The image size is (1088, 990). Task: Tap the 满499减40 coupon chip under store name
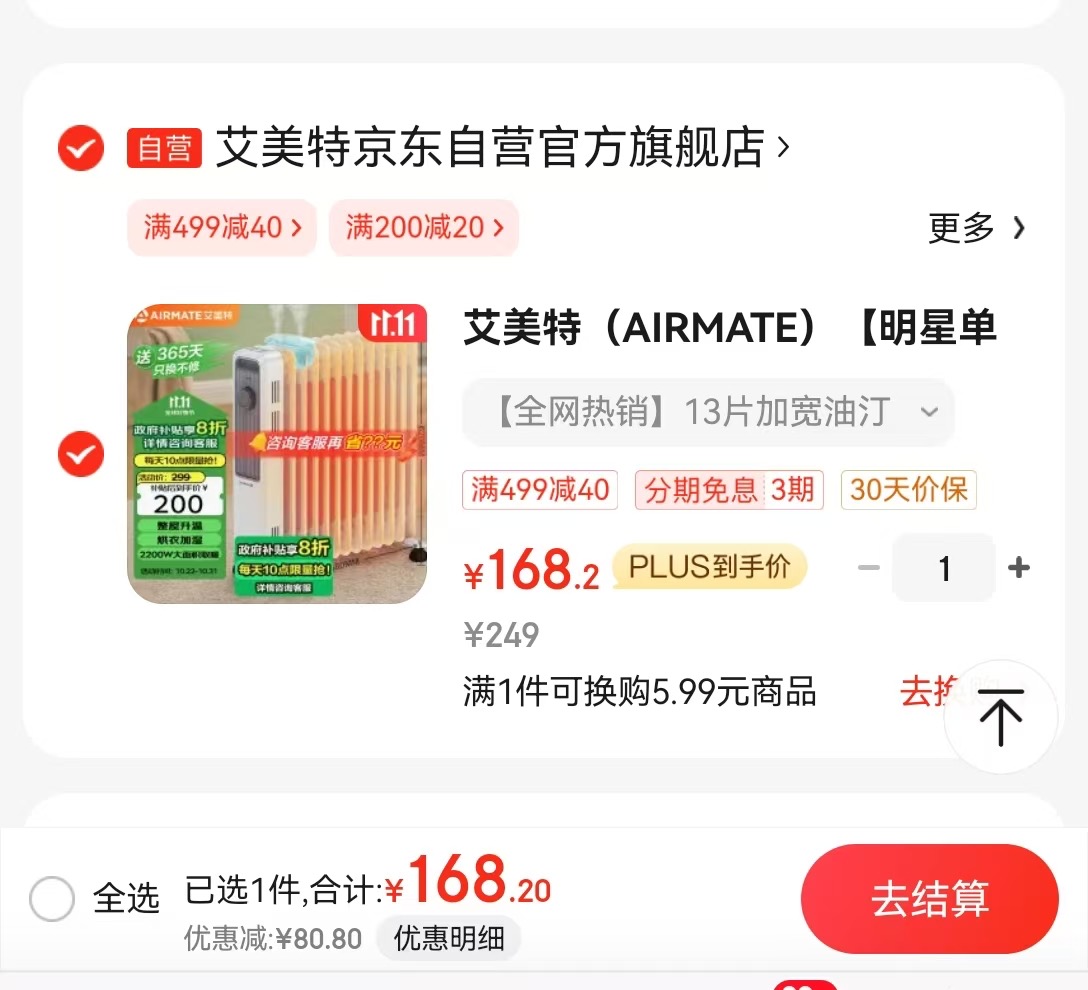point(222,228)
